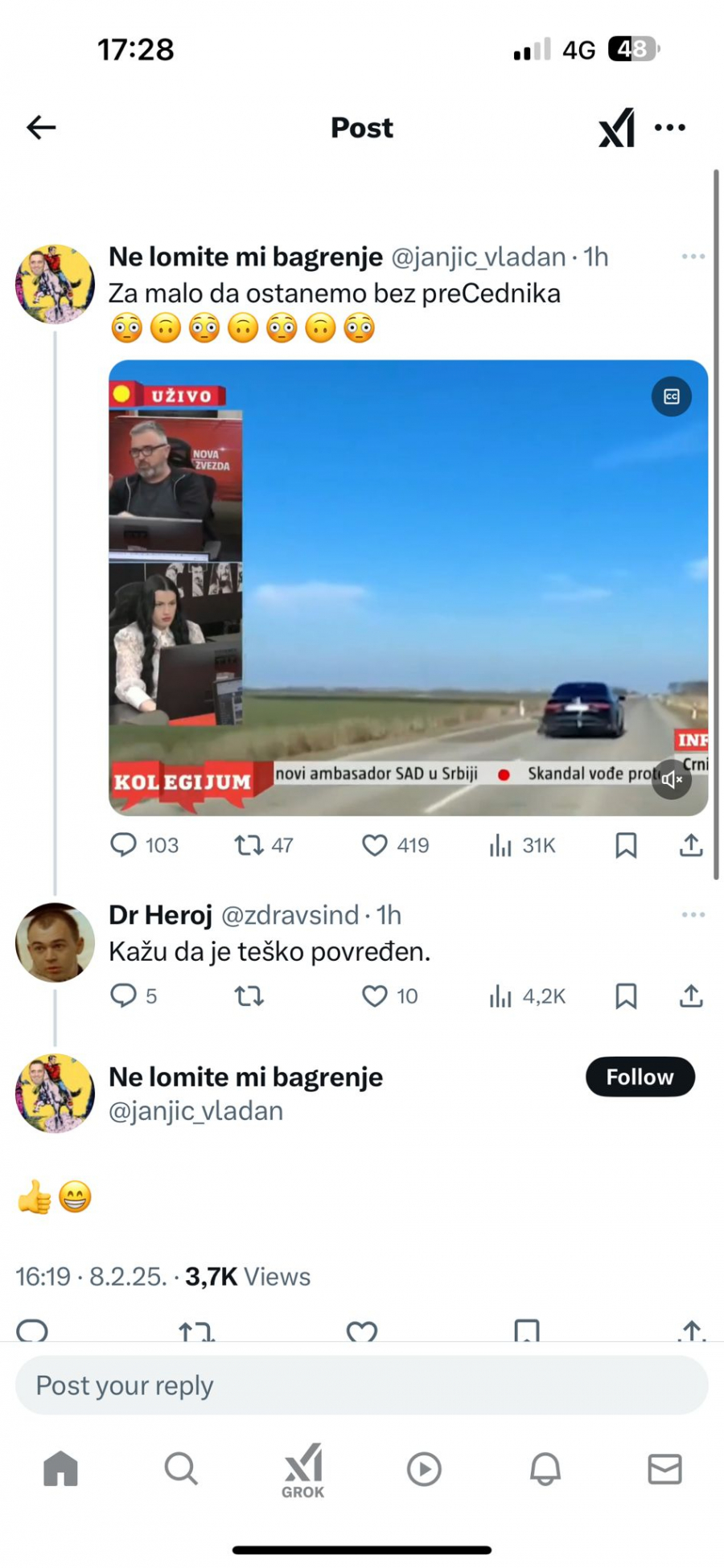
Task: Open Dr Heroj's profile picture
Action: 55,942
